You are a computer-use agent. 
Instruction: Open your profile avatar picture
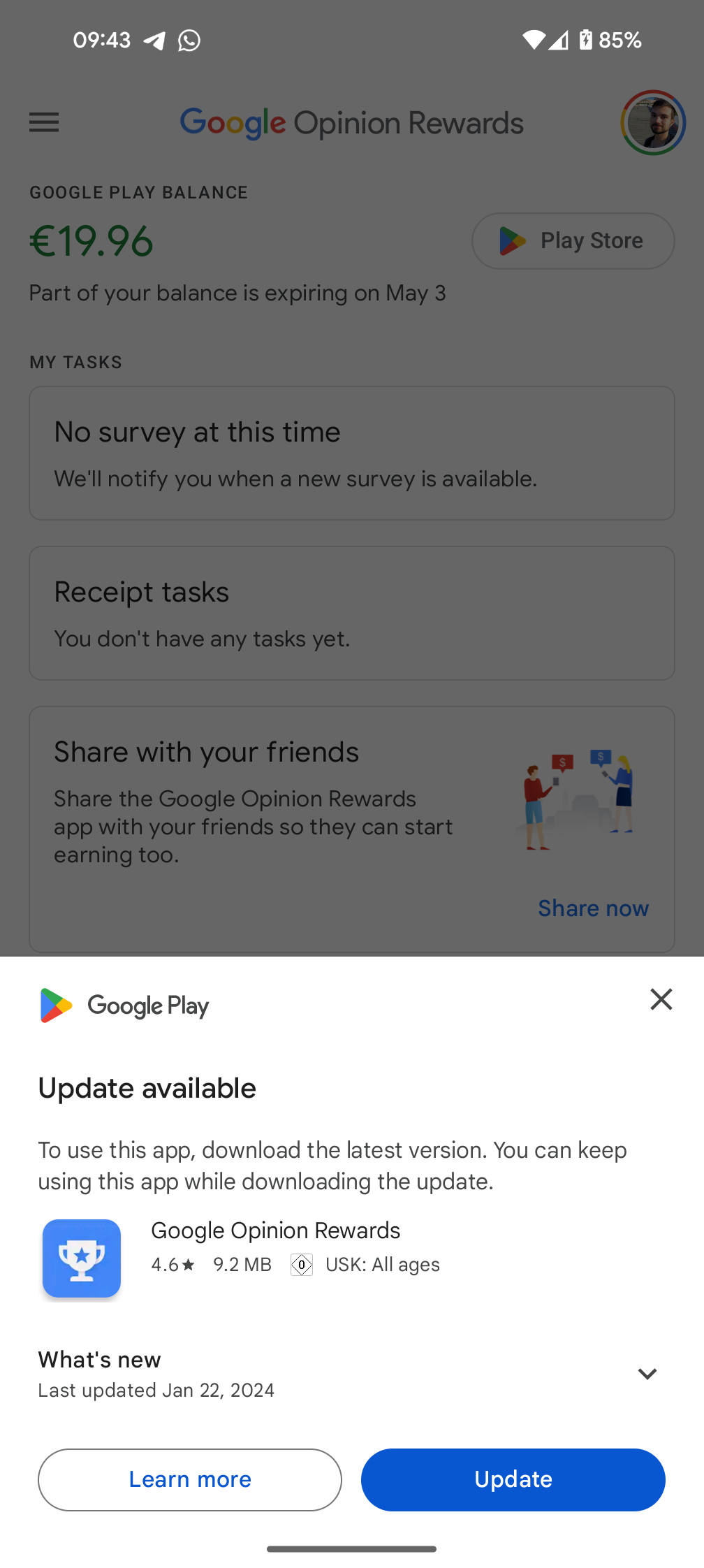[652, 122]
